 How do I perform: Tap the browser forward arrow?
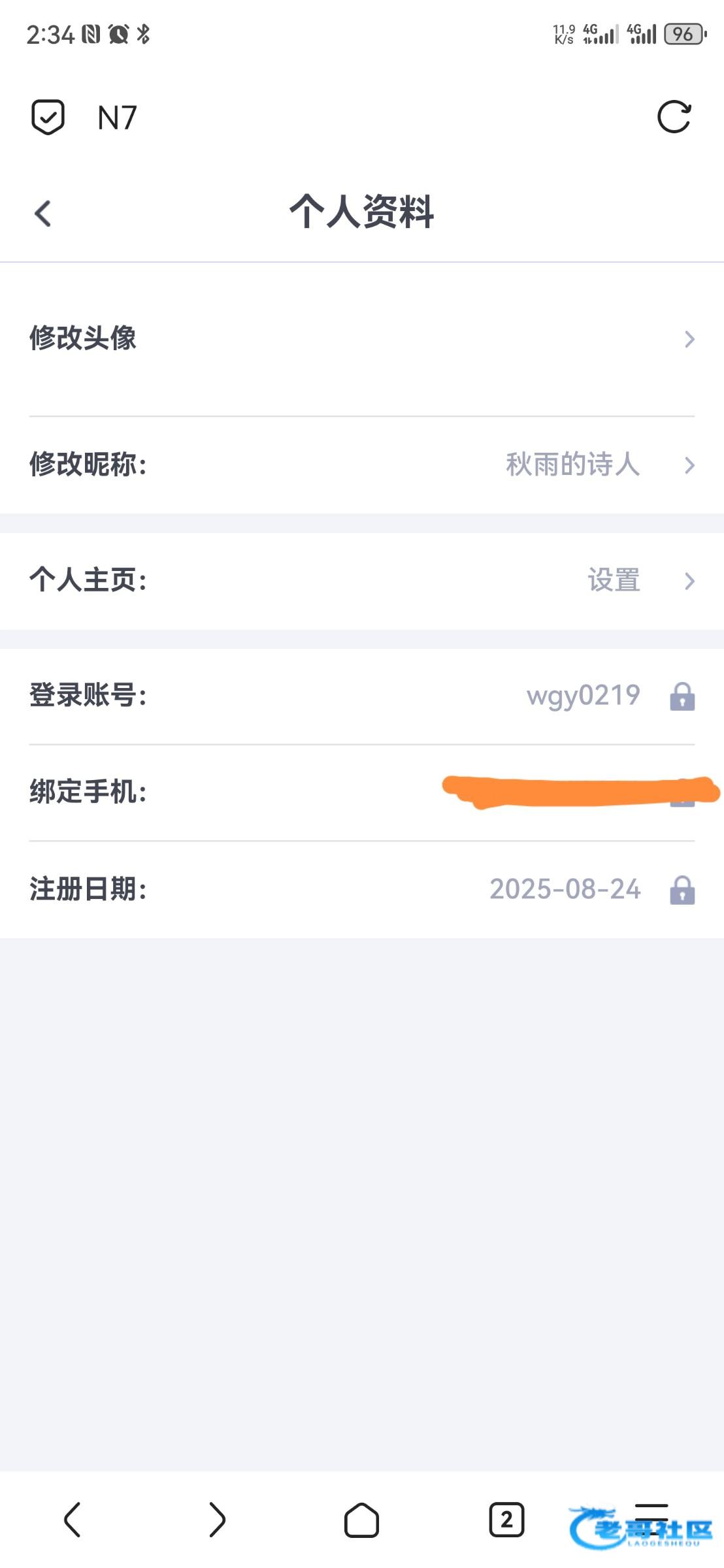[x=217, y=1520]
